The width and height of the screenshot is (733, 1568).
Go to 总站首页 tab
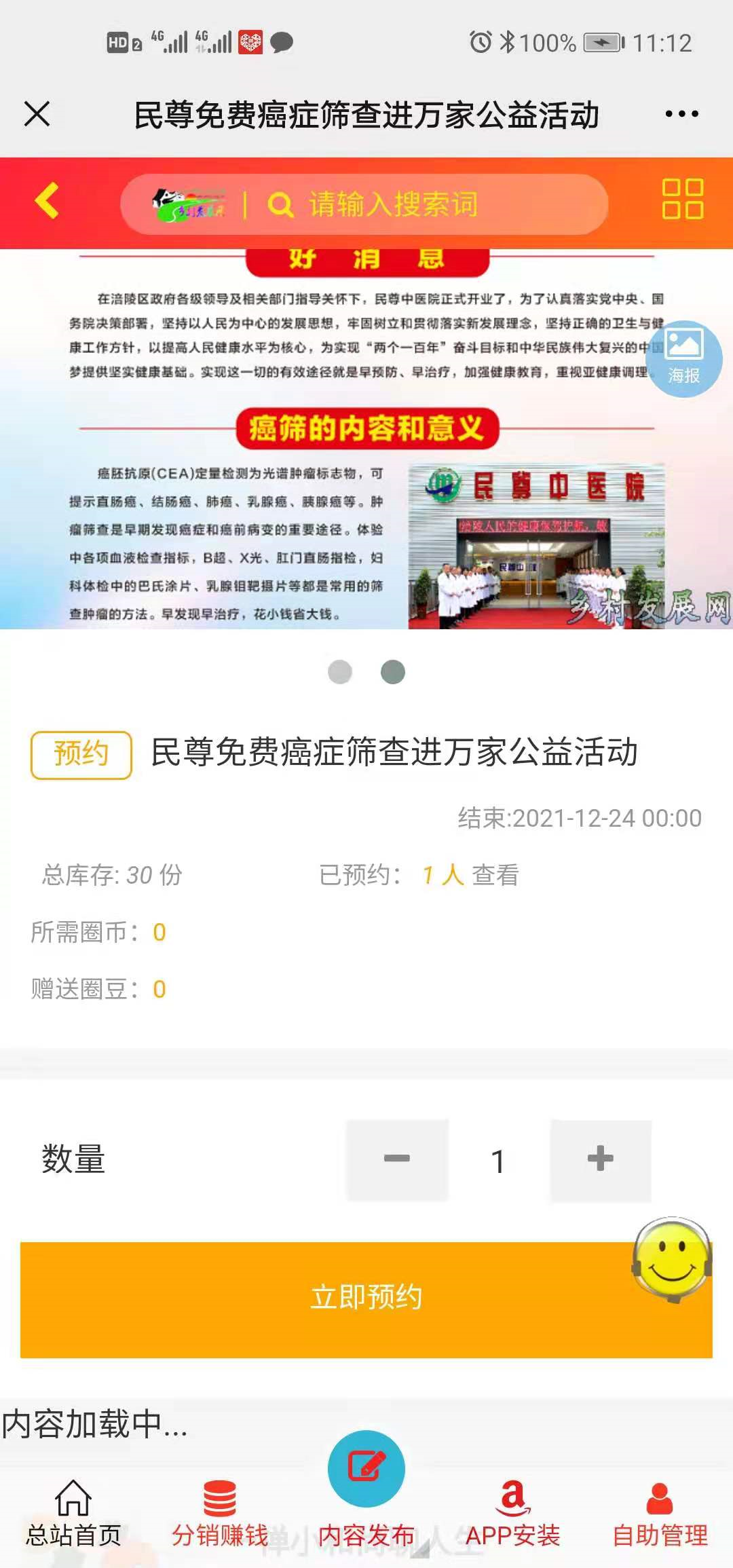click(73, 1514)
